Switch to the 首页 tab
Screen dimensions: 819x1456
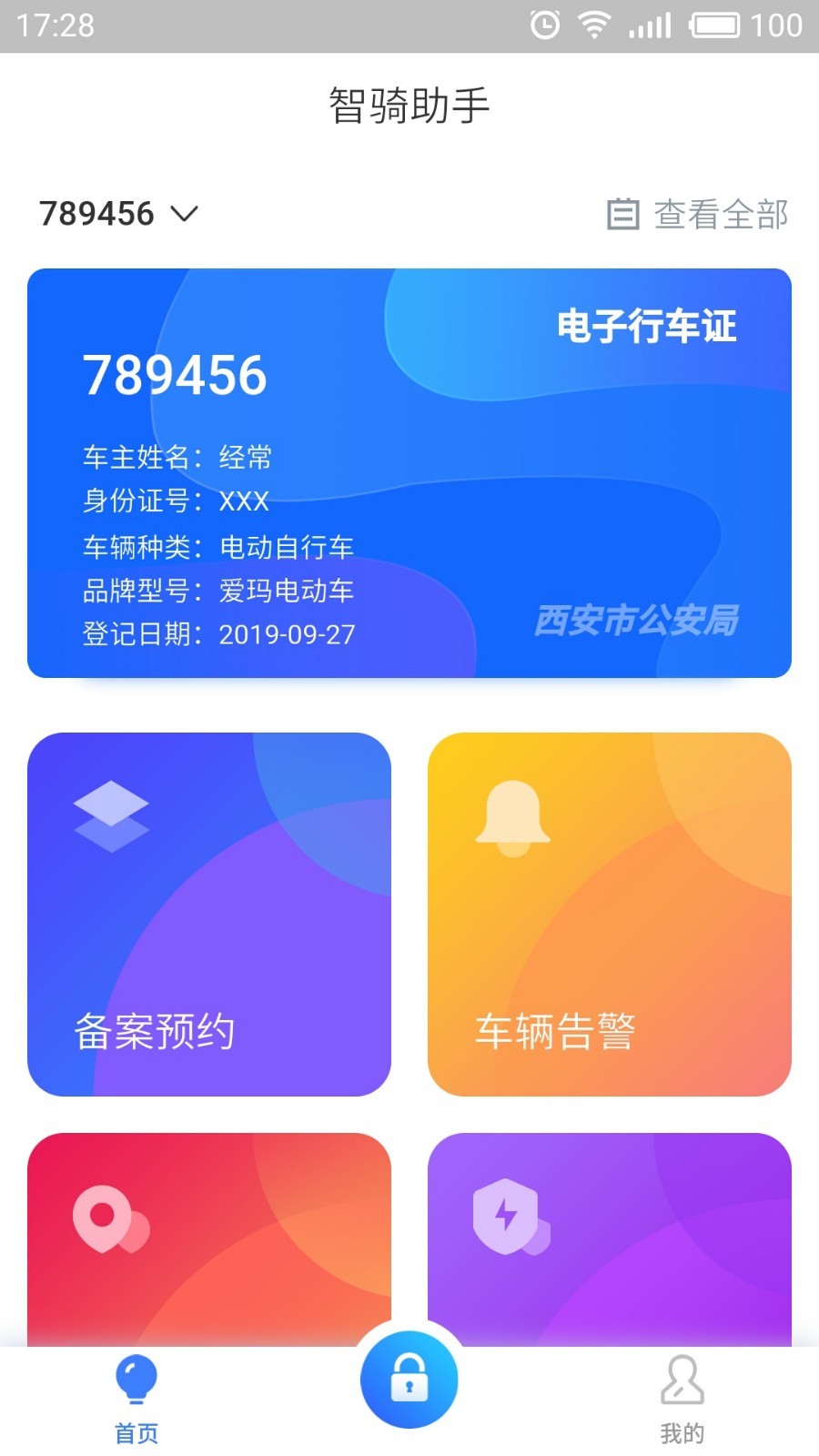point(135,1401)
